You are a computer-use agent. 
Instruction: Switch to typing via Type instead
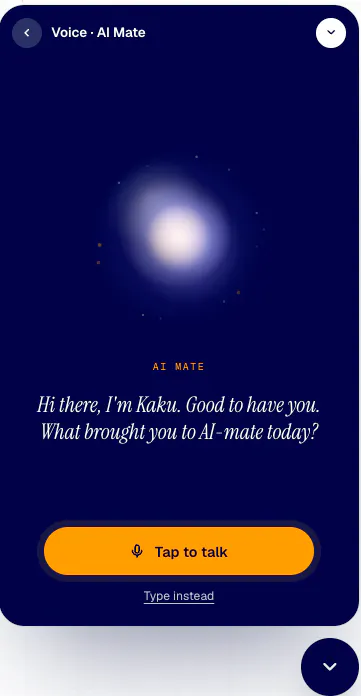pyautogui.click(x=179, y=596)
